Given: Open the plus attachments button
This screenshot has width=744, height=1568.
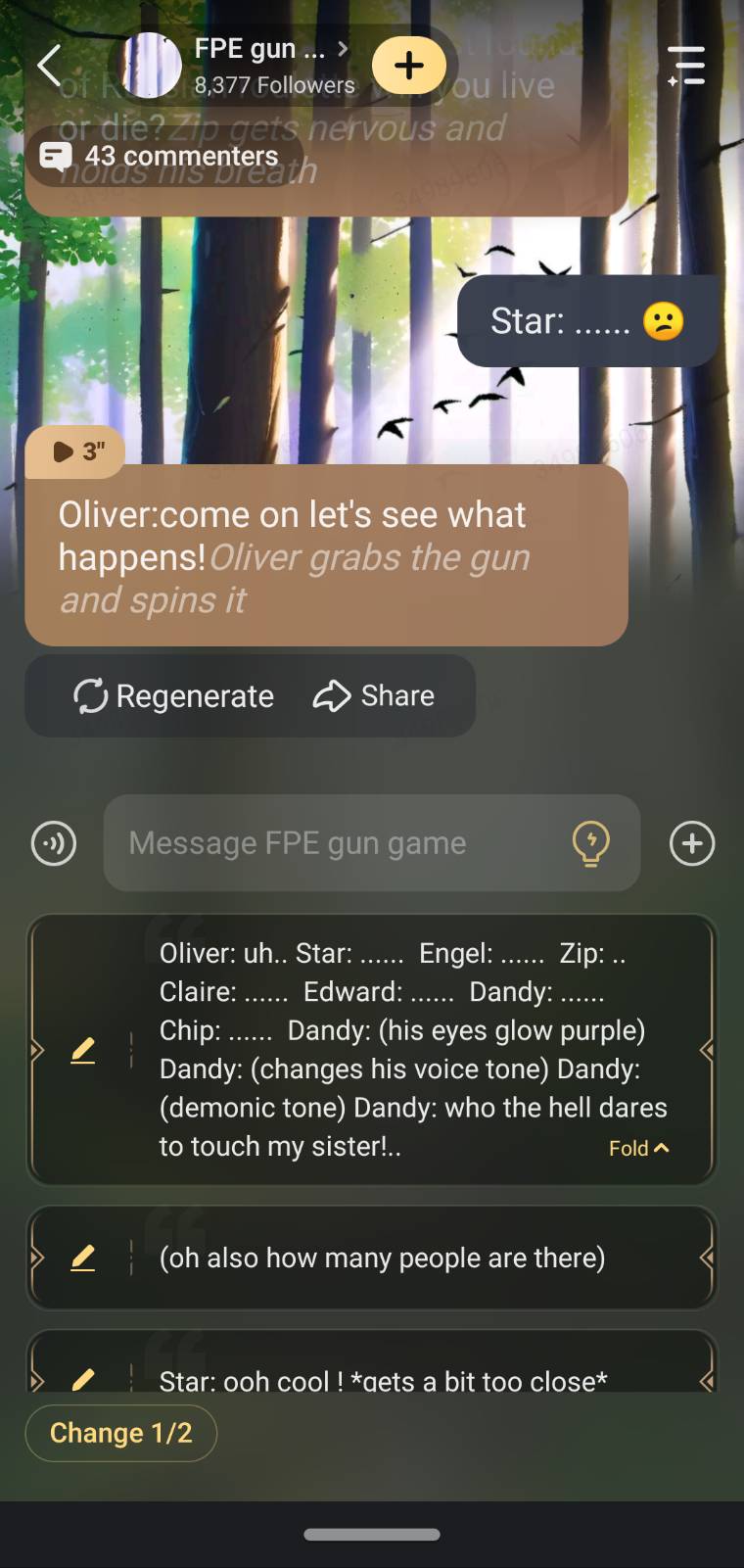Looking at the screenshot, I should coord(692,843).
